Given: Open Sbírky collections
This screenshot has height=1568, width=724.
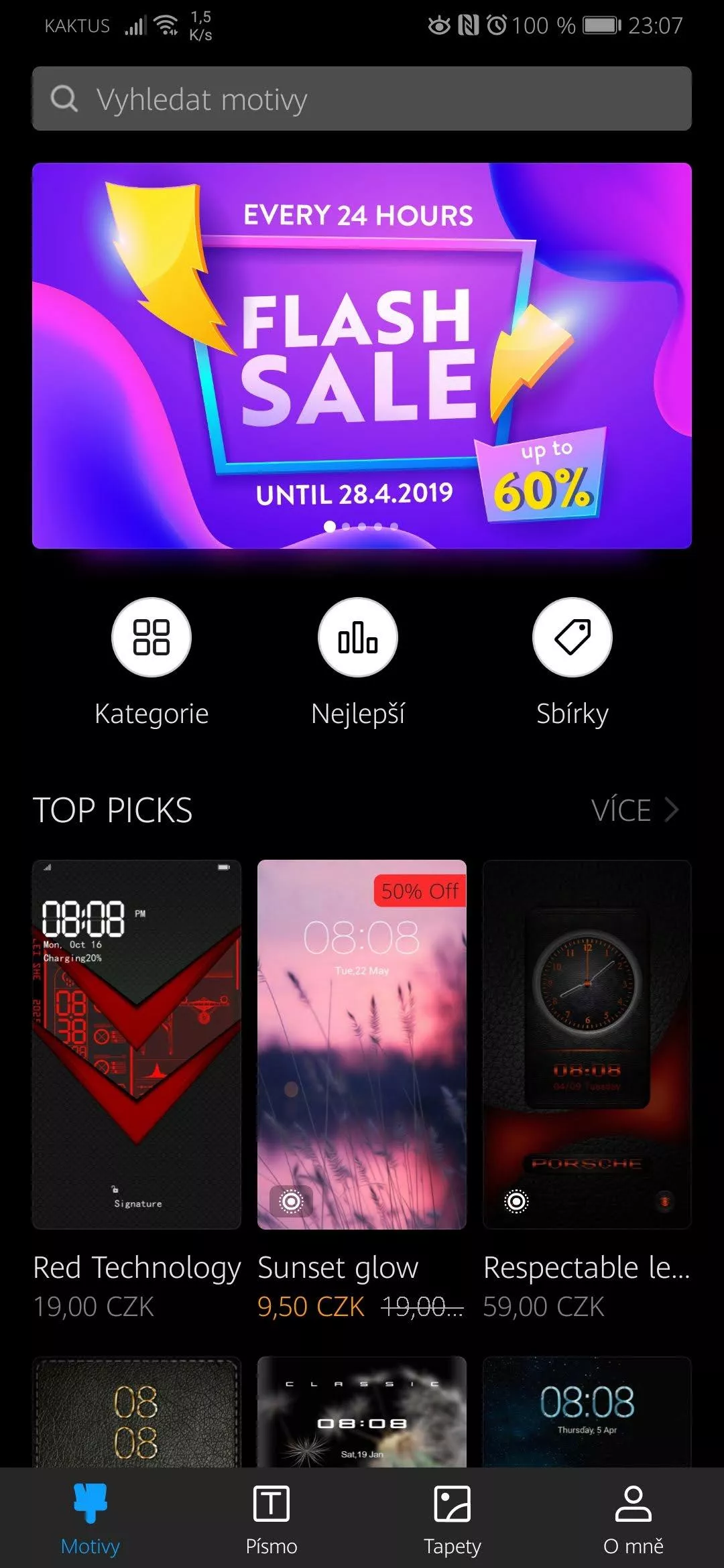Looking at the screenshot, I should 572,662.
